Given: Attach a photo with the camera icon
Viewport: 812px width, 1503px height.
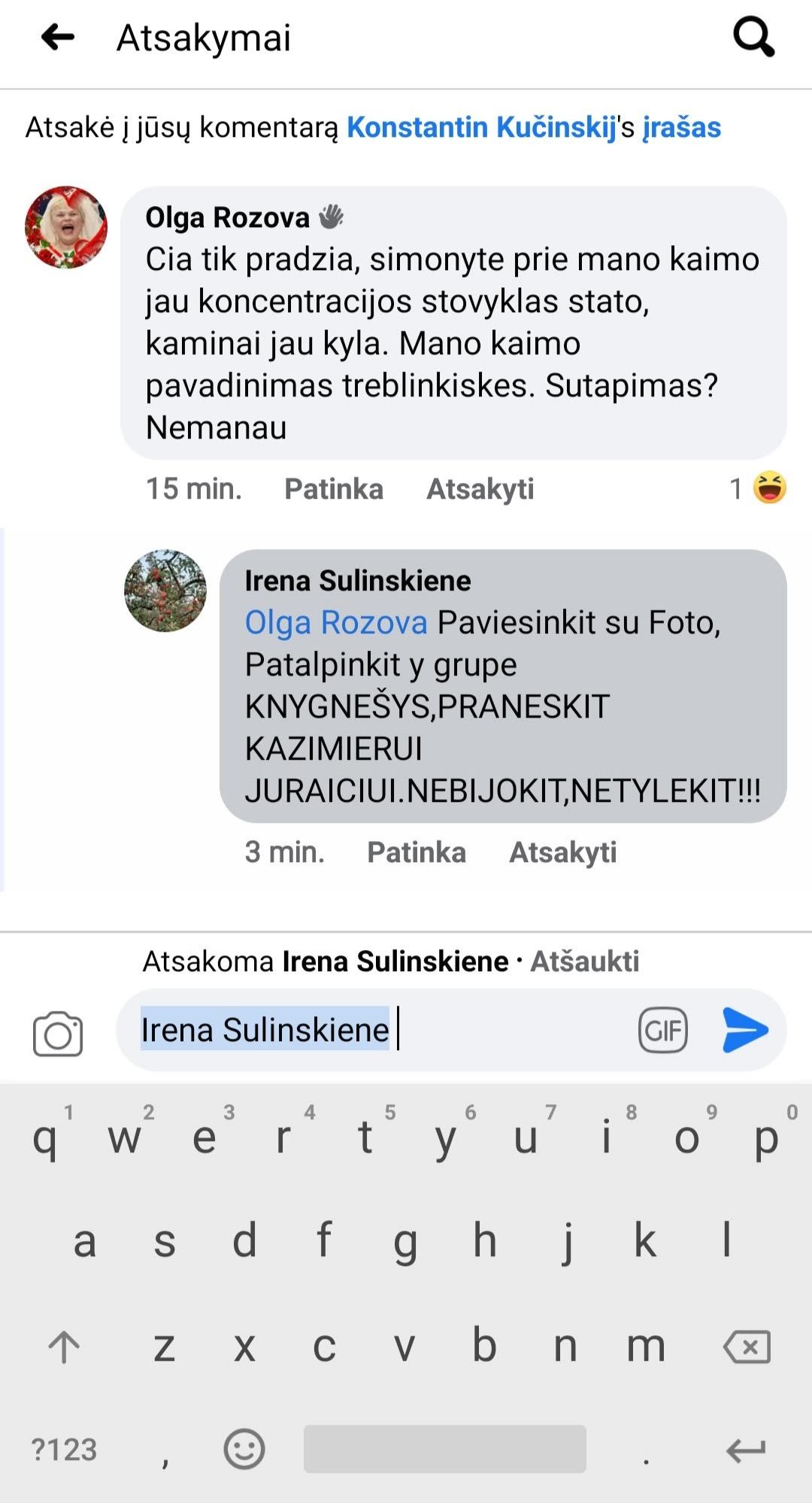Looking at the screenshot, I should pos(58,1034).
